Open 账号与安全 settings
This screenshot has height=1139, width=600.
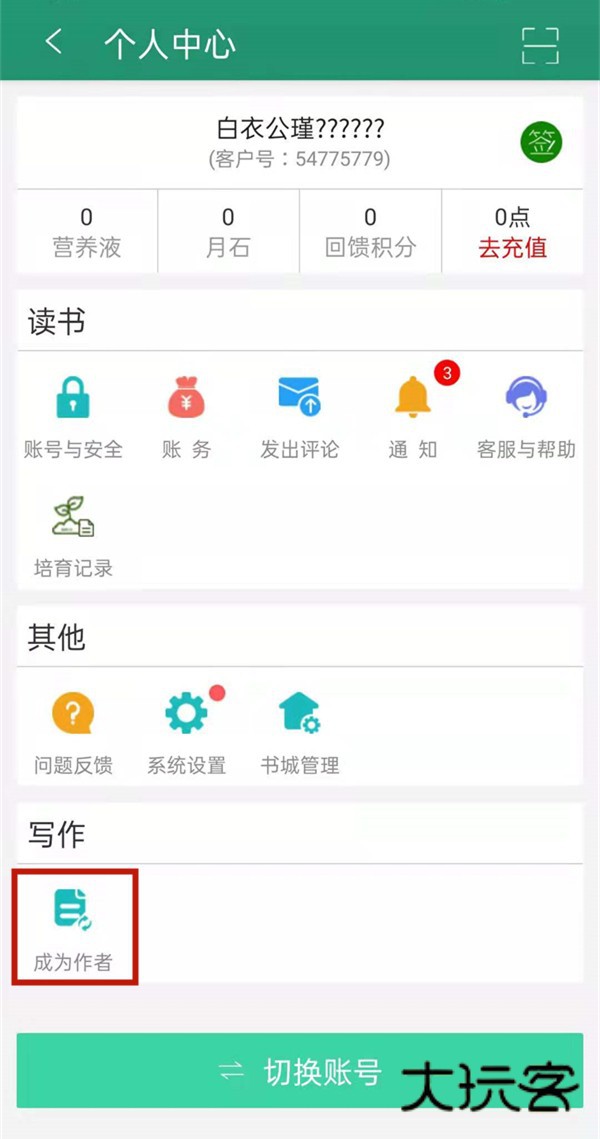click(73, 416)
